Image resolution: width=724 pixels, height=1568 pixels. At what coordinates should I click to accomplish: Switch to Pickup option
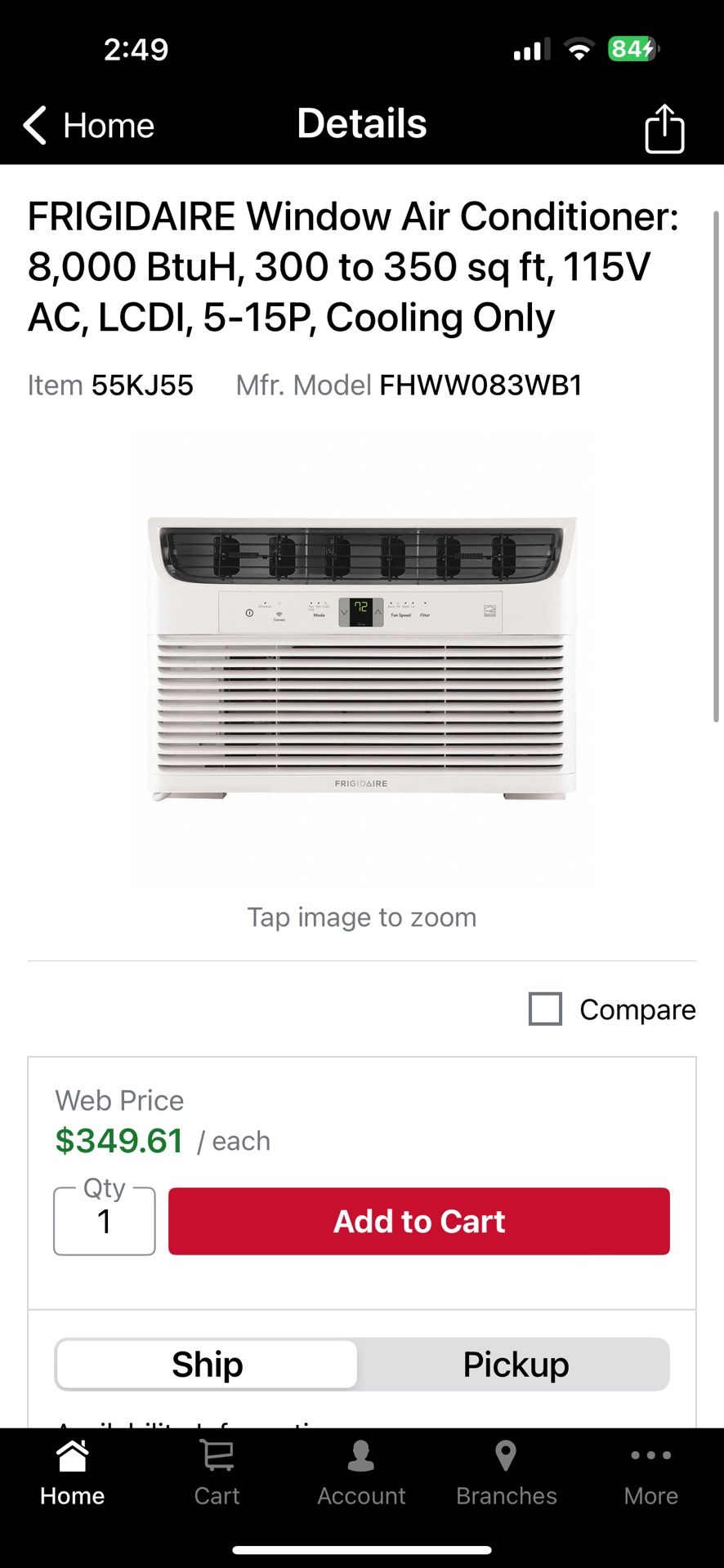516,1365
